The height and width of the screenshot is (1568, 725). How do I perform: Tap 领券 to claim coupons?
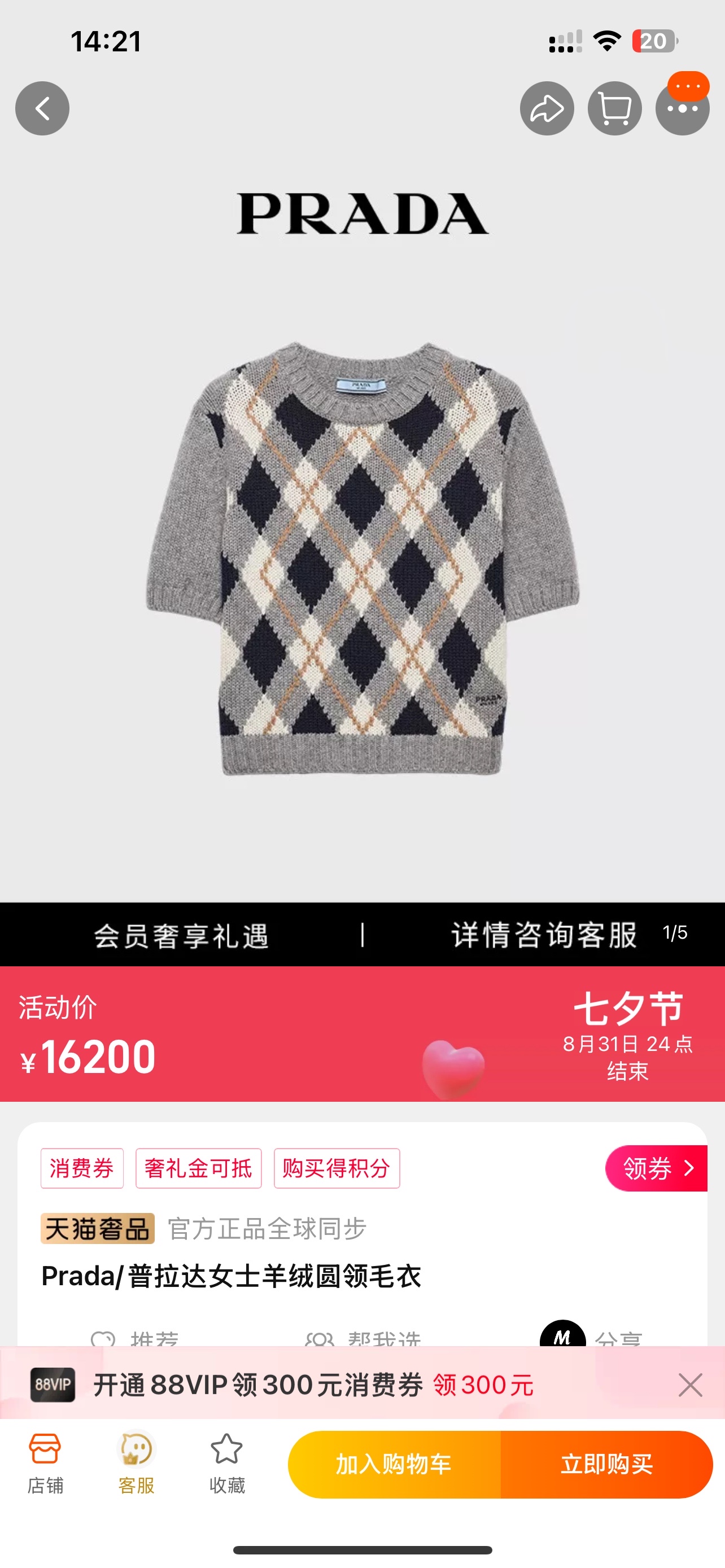coord(656,1168)
